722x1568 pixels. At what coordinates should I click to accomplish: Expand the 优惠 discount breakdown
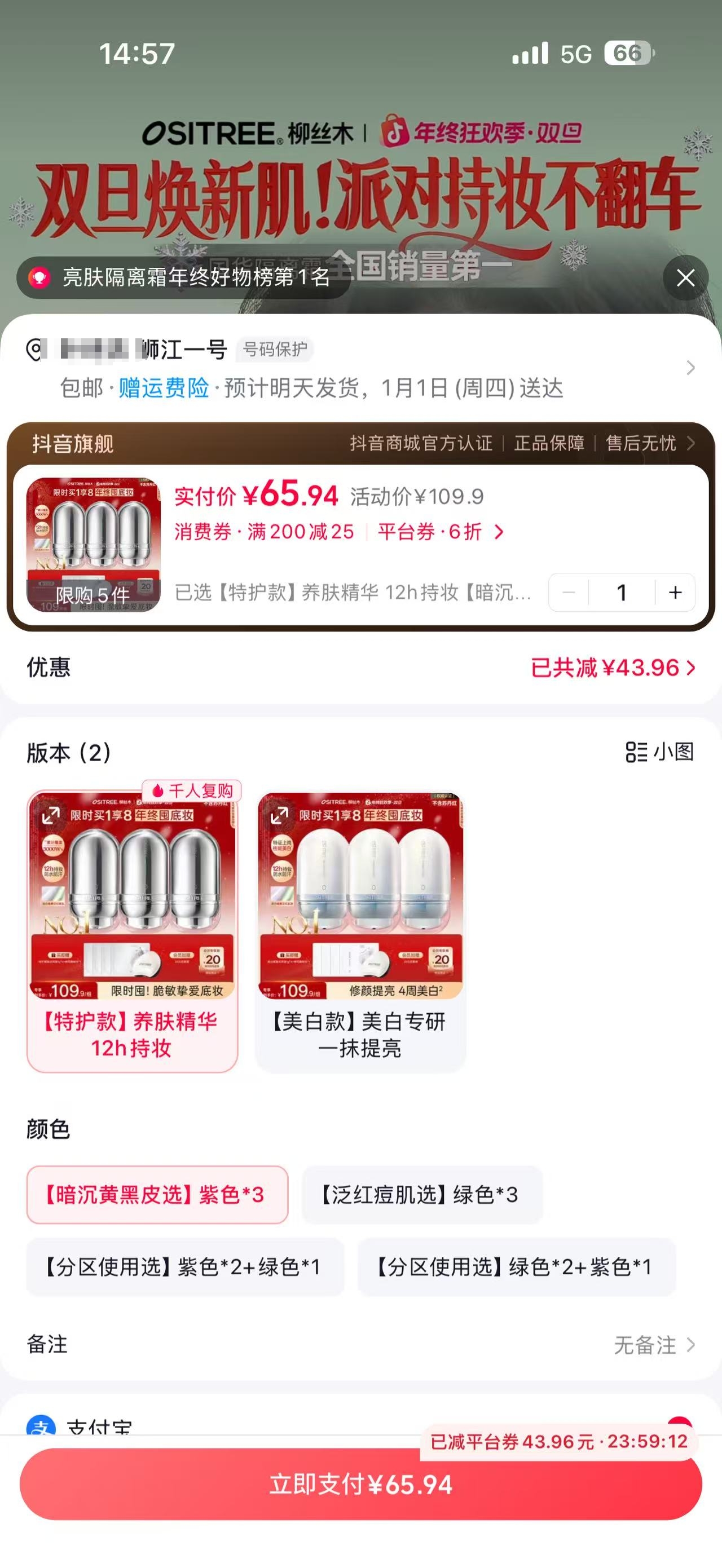point(613,668)
